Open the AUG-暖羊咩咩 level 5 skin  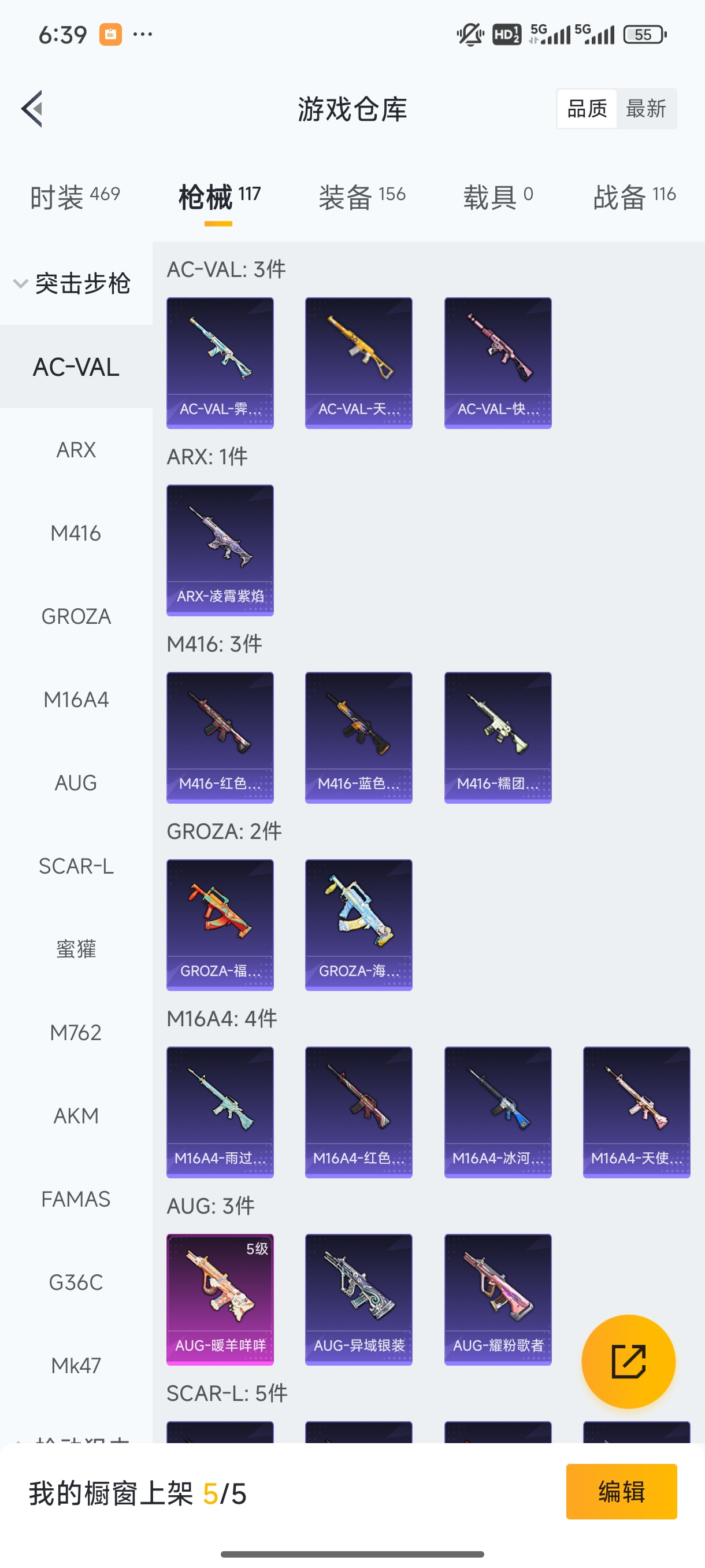(220, 1299)
